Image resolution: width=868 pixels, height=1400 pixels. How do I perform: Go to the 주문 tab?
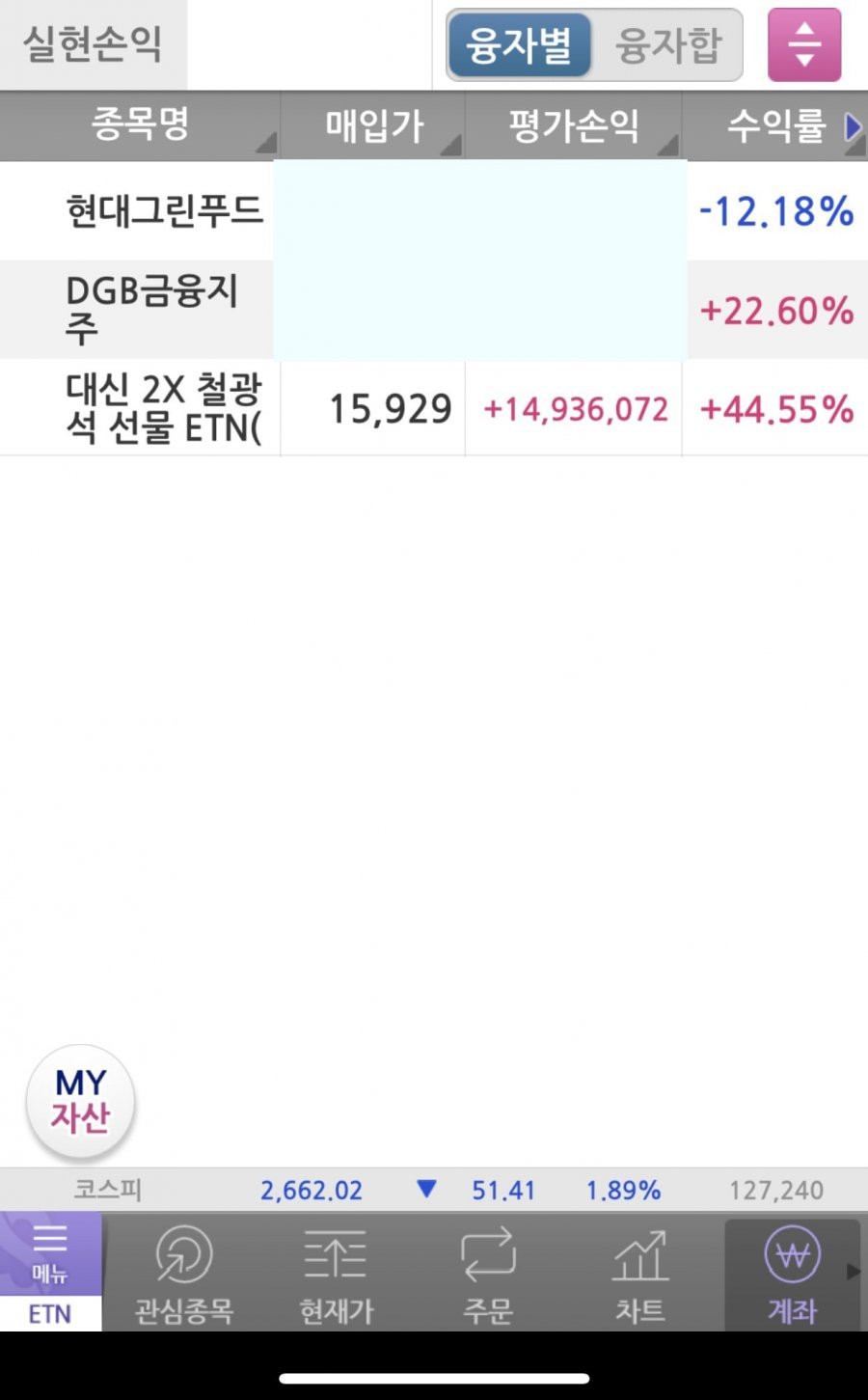(488, 1273)
